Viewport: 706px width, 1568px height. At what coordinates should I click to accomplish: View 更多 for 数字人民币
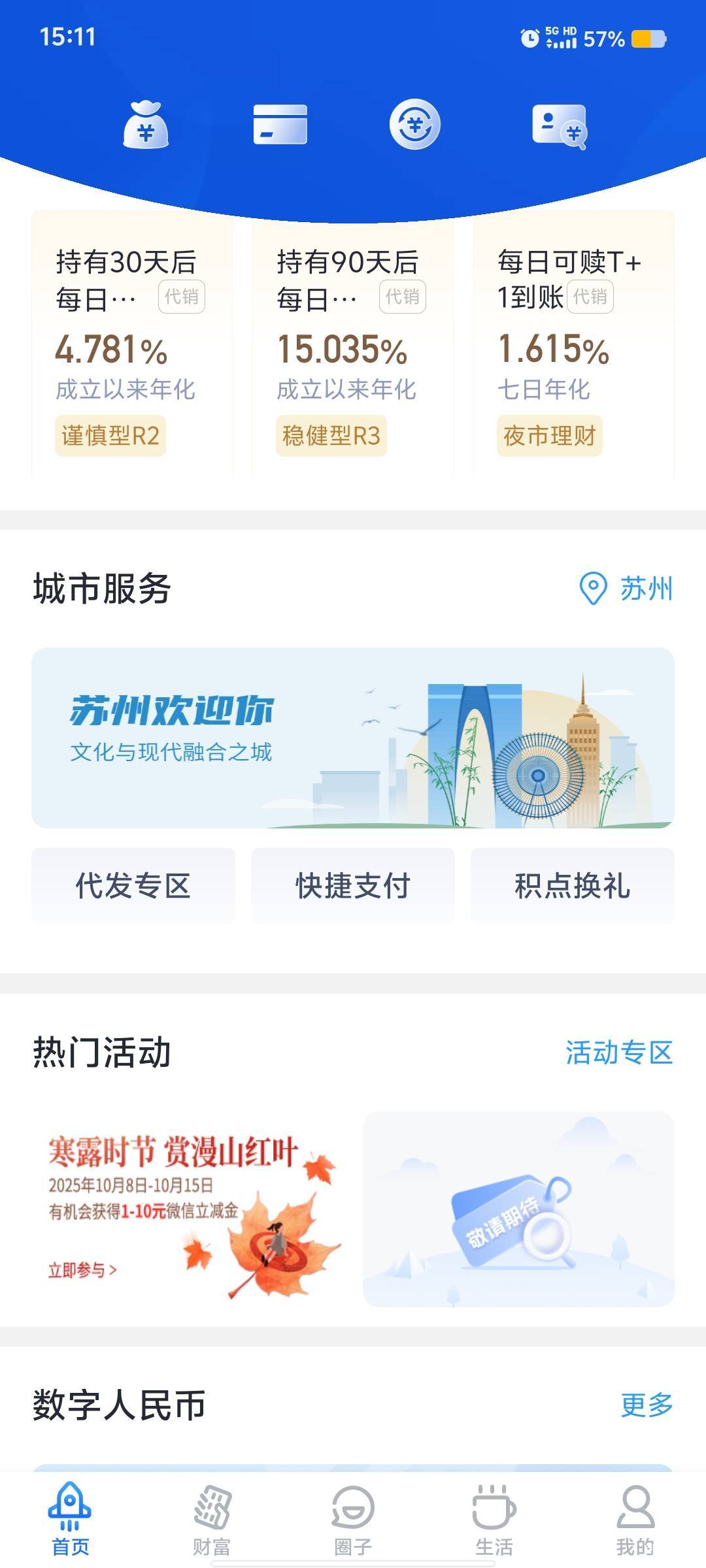[x=646, y=1405]
